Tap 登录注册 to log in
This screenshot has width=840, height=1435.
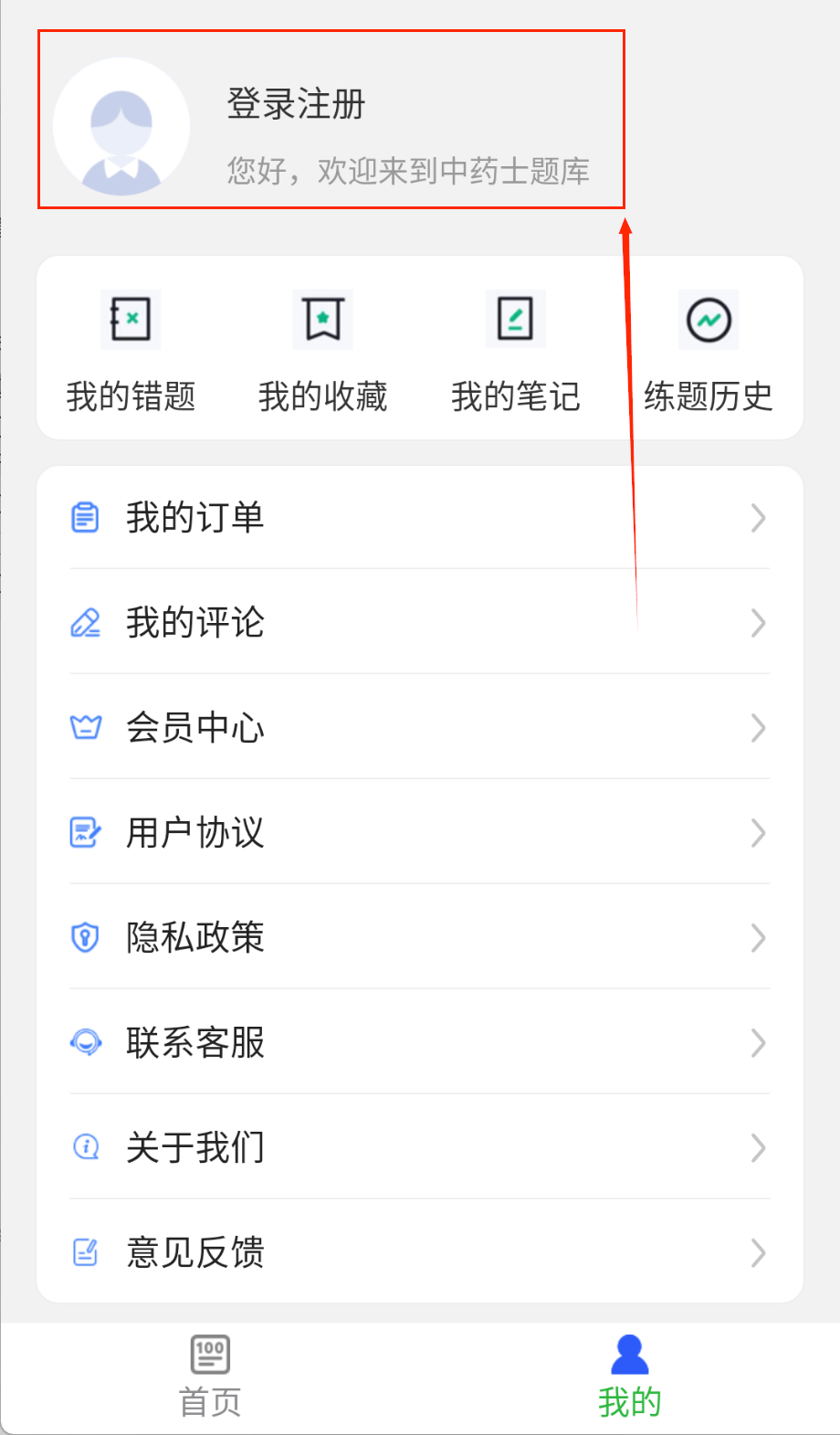pyautogui.click(x=296, y=104)
